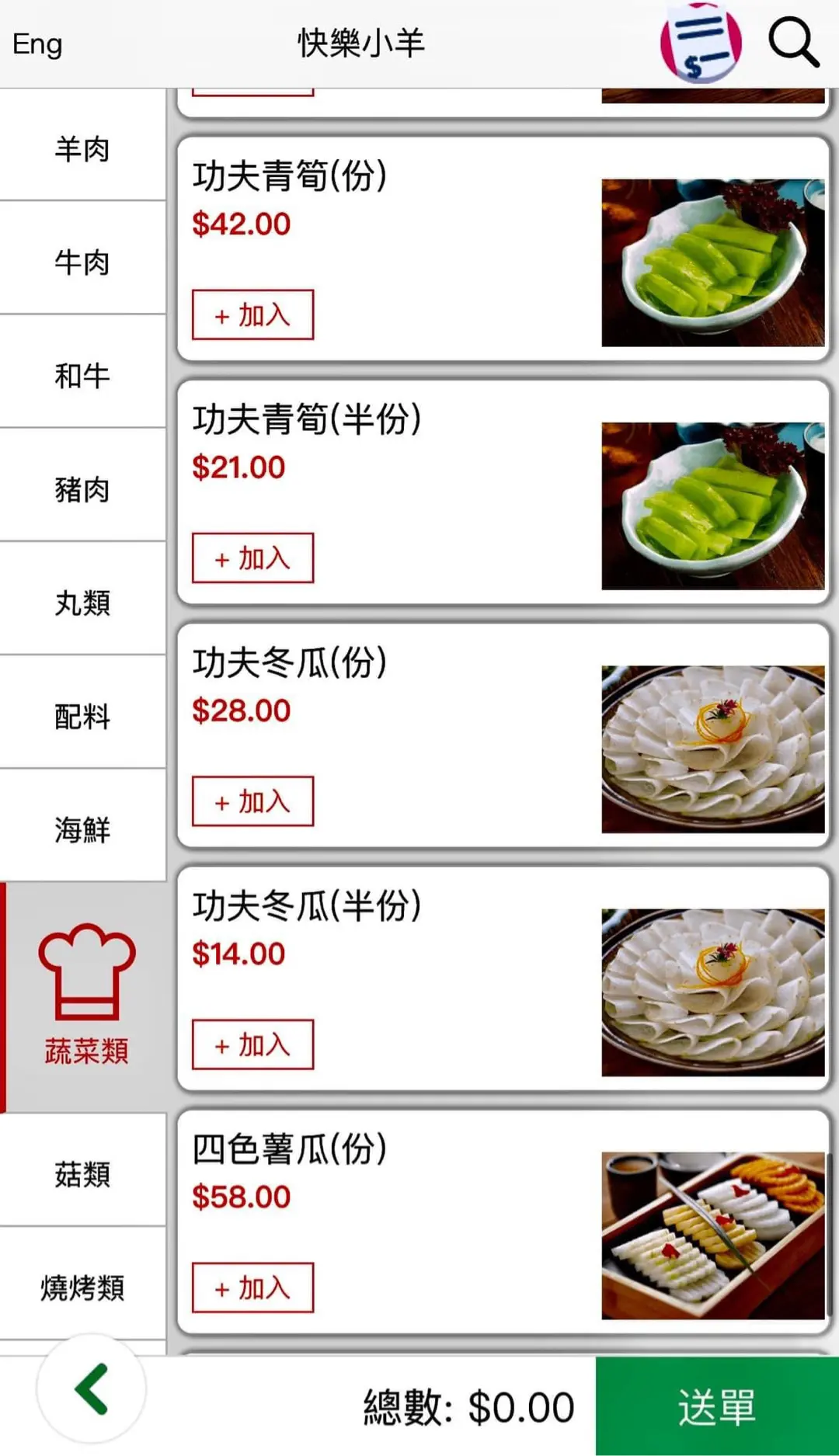Submit the order with 送單

coord(716,1406)
